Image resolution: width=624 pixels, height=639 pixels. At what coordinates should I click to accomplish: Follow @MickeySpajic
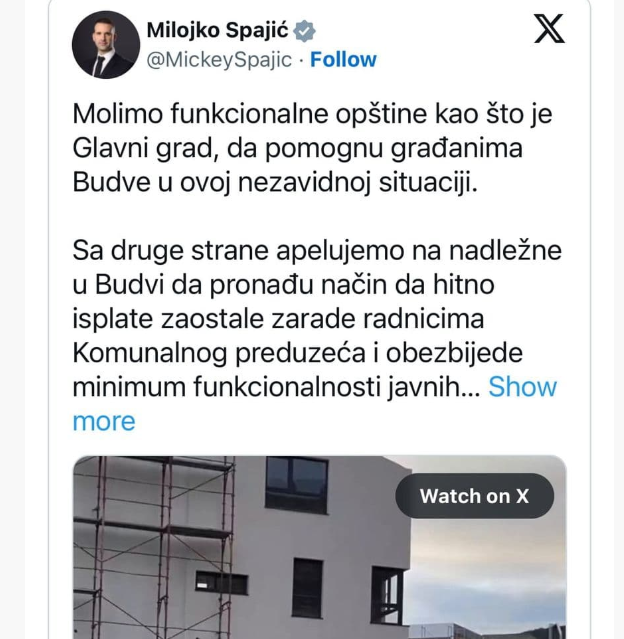[x=343, y=60]
